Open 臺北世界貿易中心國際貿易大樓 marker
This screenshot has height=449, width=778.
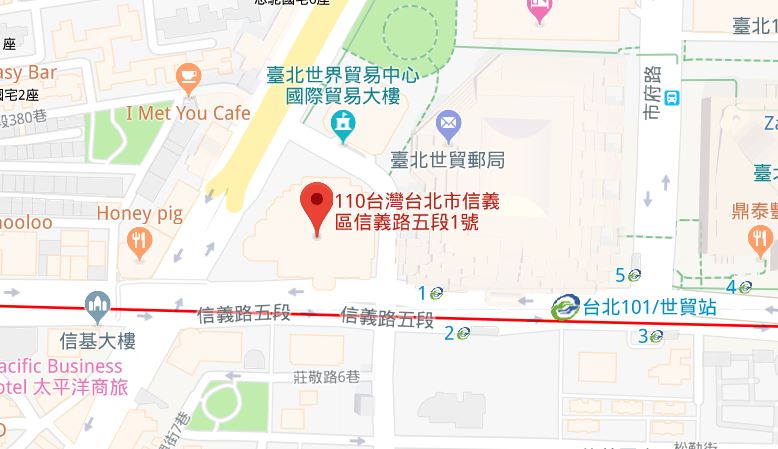[x=343, y=126]
